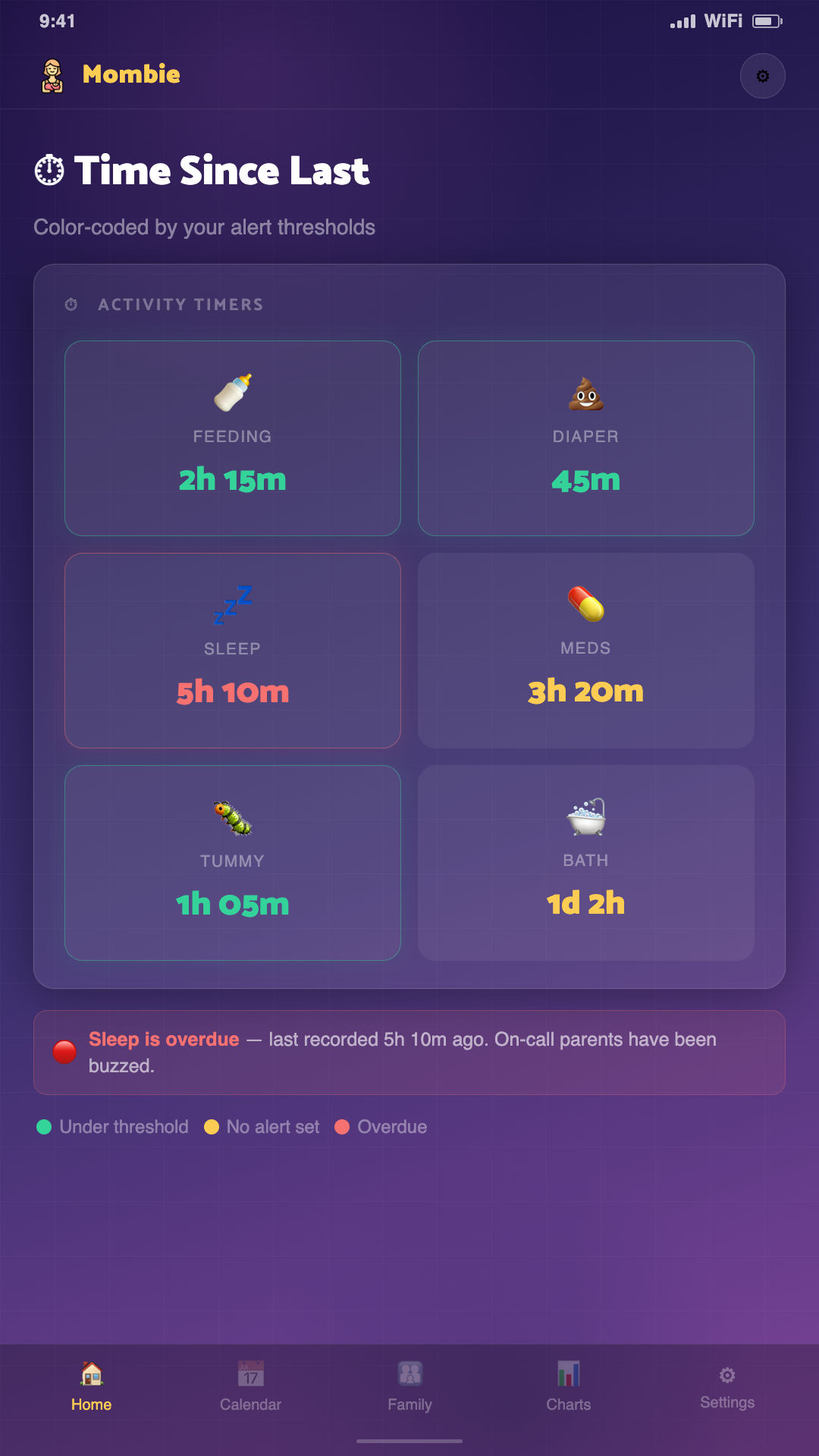Open the Meds timer card
Screen dimensions: 819x1456
click(x=585, y=651)
